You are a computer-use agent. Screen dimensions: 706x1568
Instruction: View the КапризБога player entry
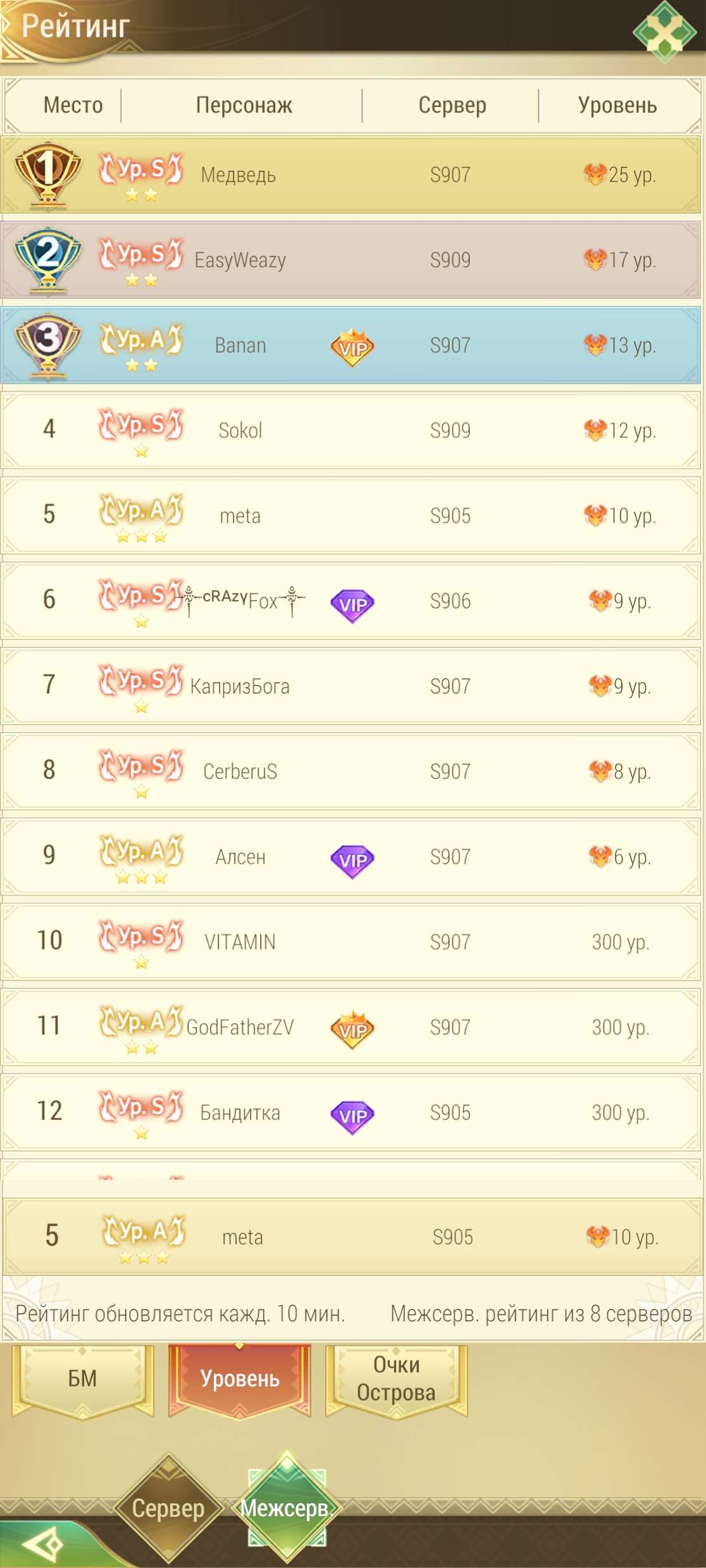click(x=352, y=686)
